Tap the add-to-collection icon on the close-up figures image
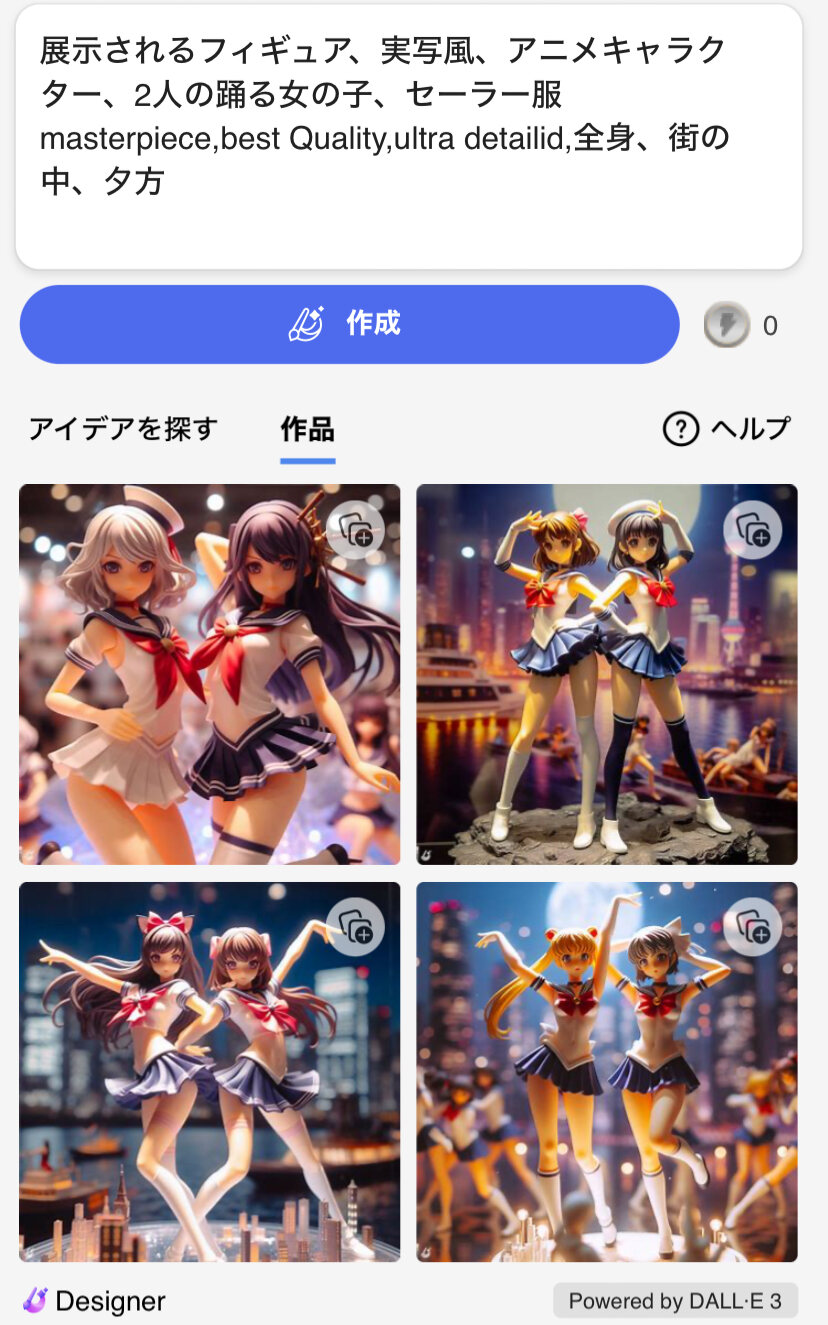 pos(356,529)
